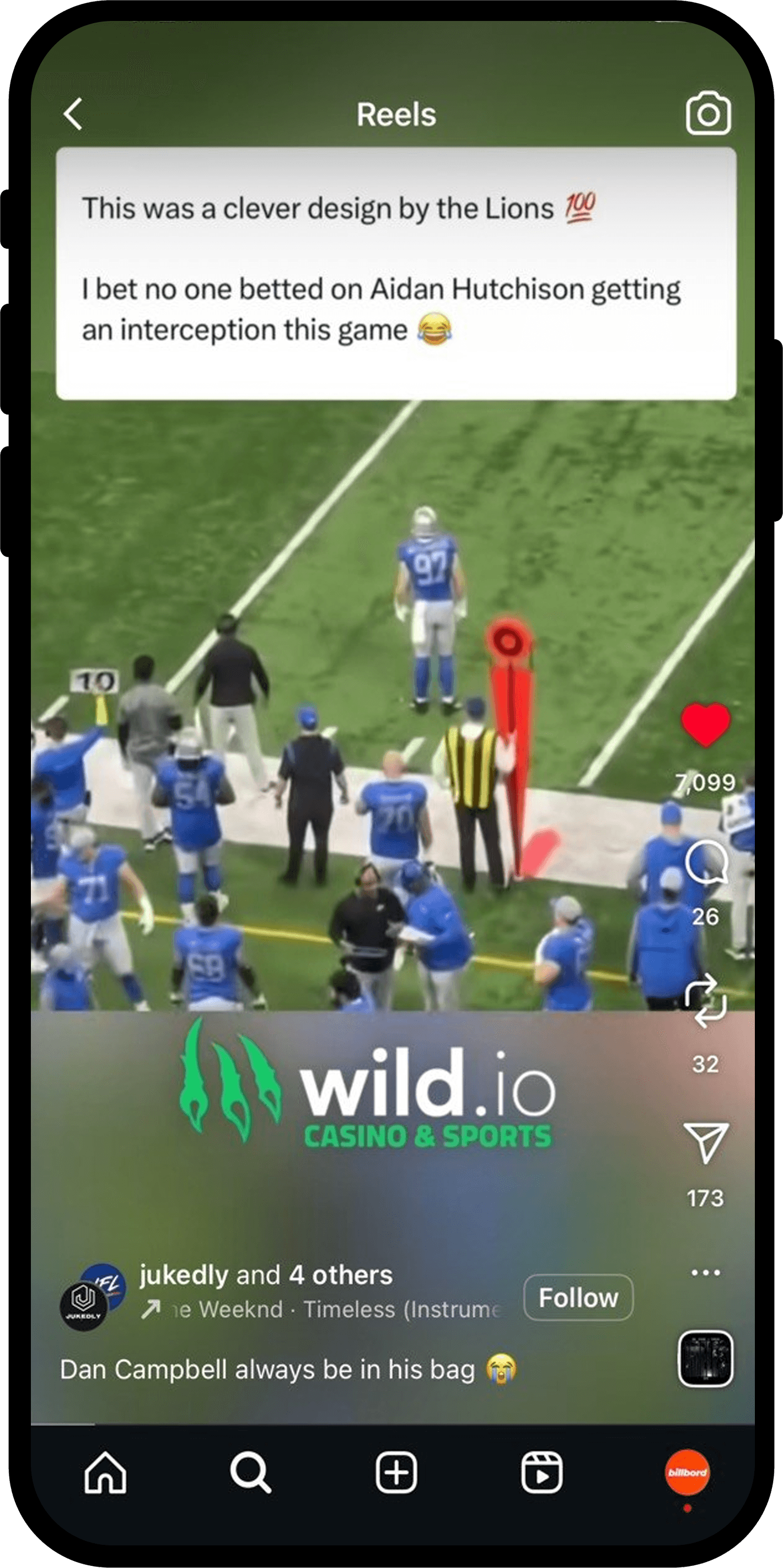This screenshot has width=783, height=1568.
Task: Unlike this reel via the red heart
Action: 705,724
